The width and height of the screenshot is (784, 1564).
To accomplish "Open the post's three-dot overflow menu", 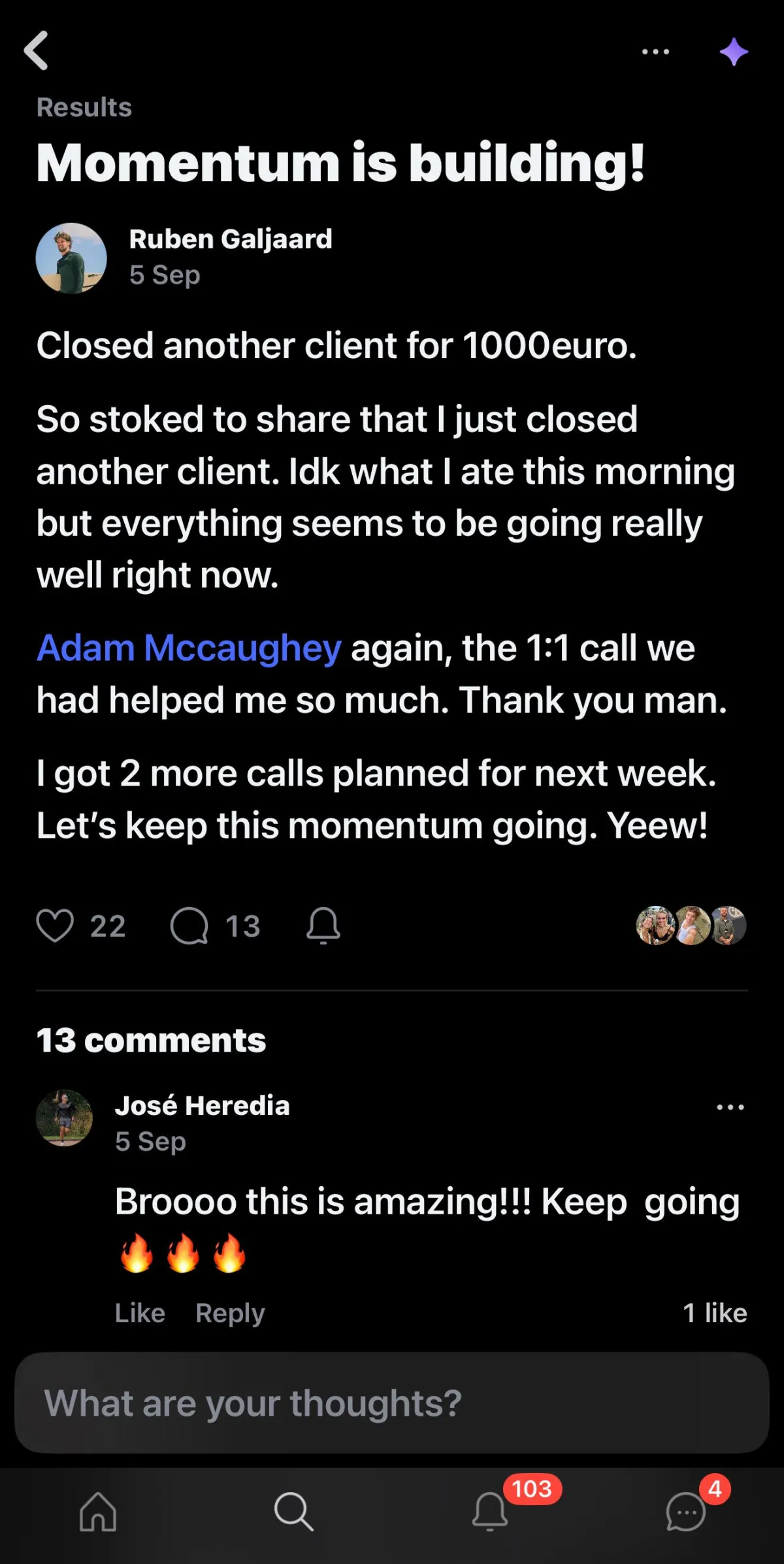I will click(655, 52).
